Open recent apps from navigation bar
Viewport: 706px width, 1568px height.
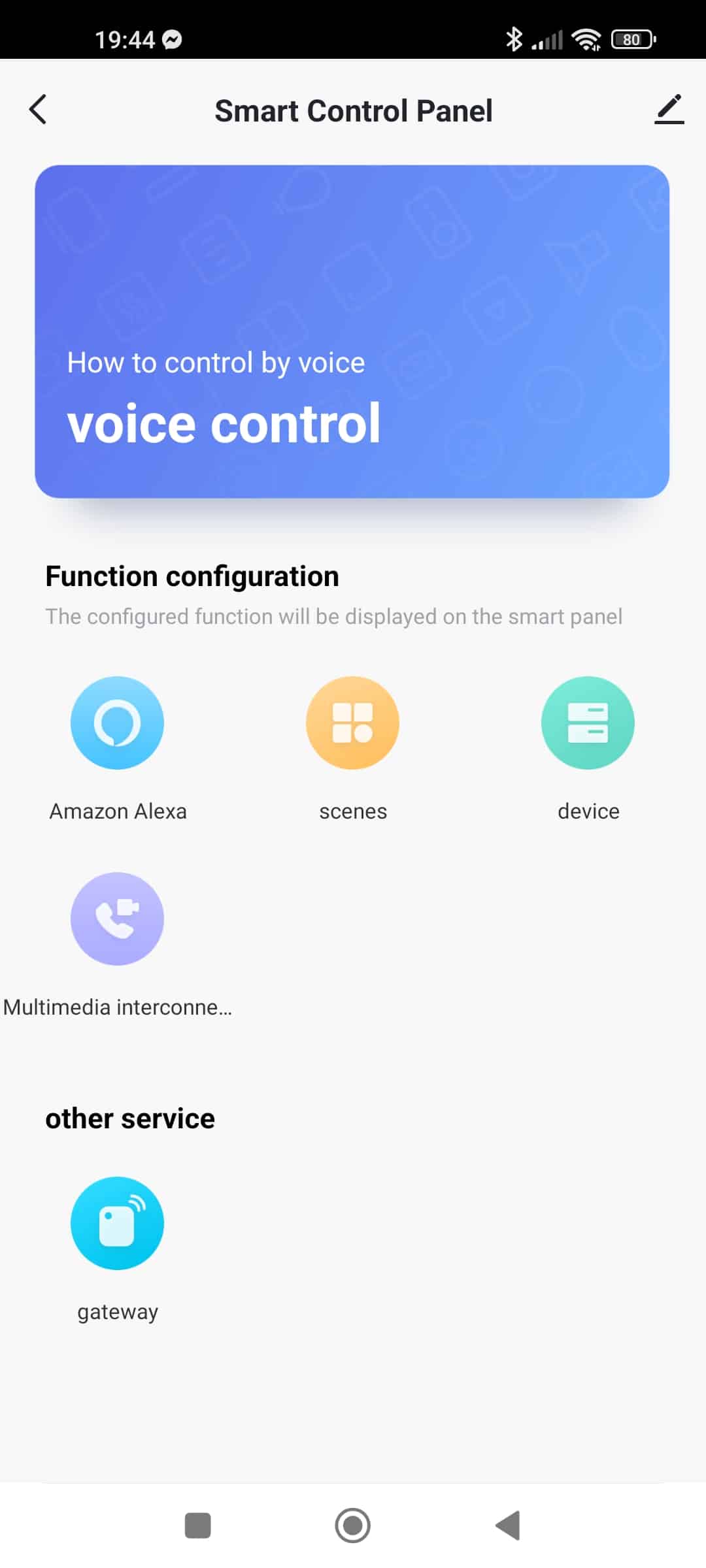tap(197, 1526)
